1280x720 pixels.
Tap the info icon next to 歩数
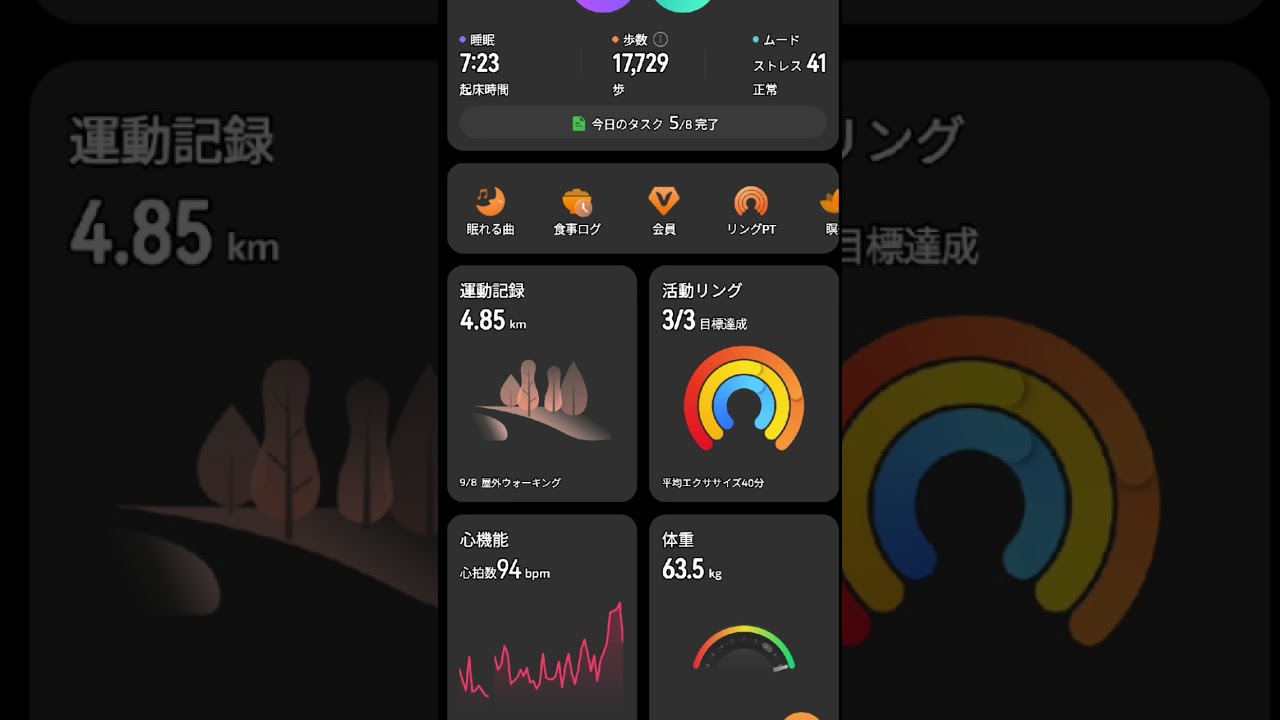pos(661,39)
